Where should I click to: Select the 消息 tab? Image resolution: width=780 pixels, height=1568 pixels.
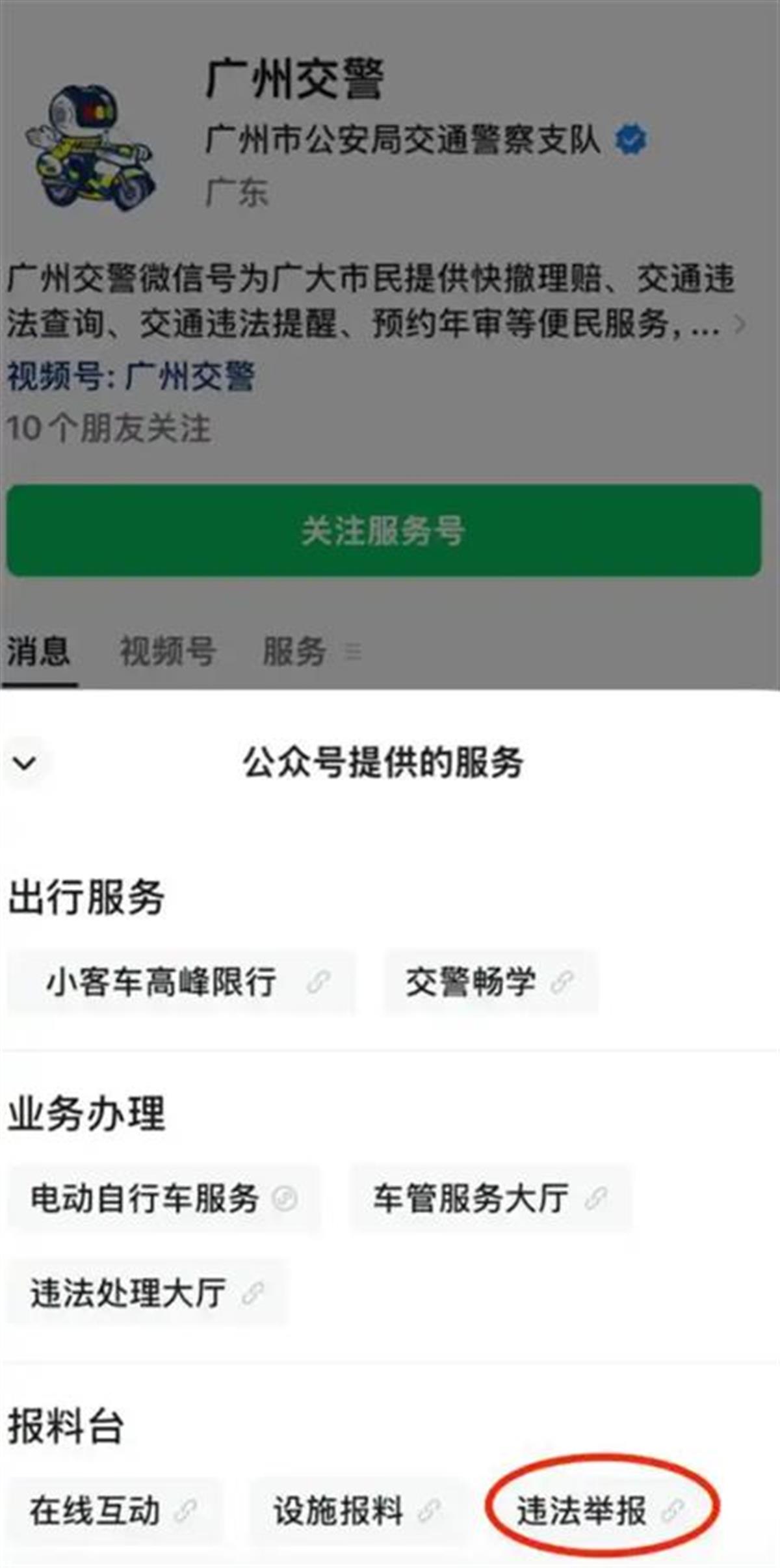click(x=38, y=651)
